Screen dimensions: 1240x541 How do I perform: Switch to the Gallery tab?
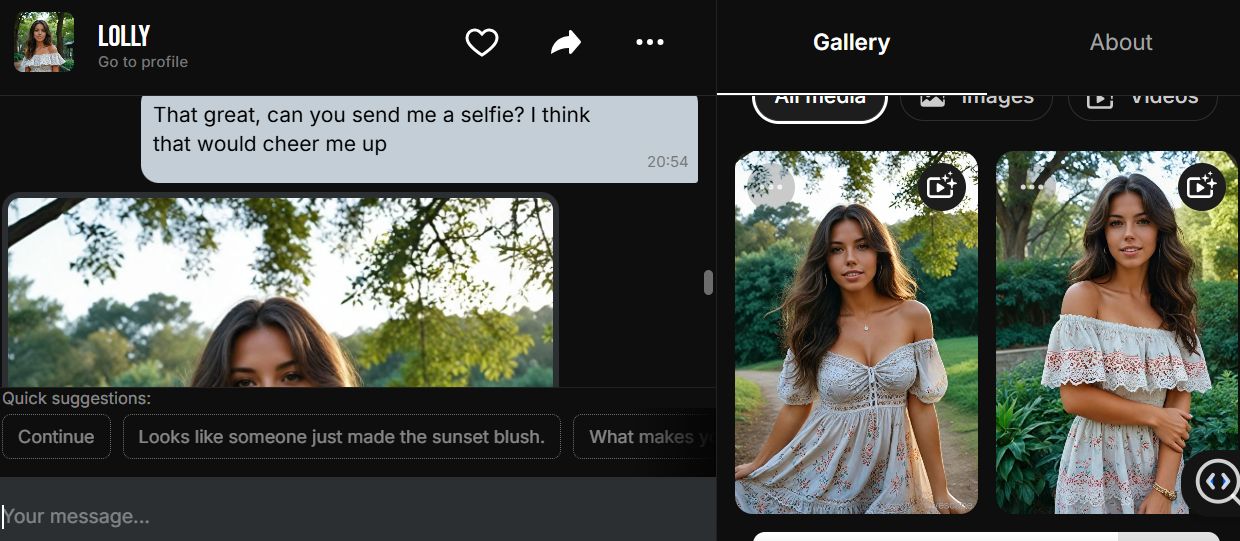(851, 42)
